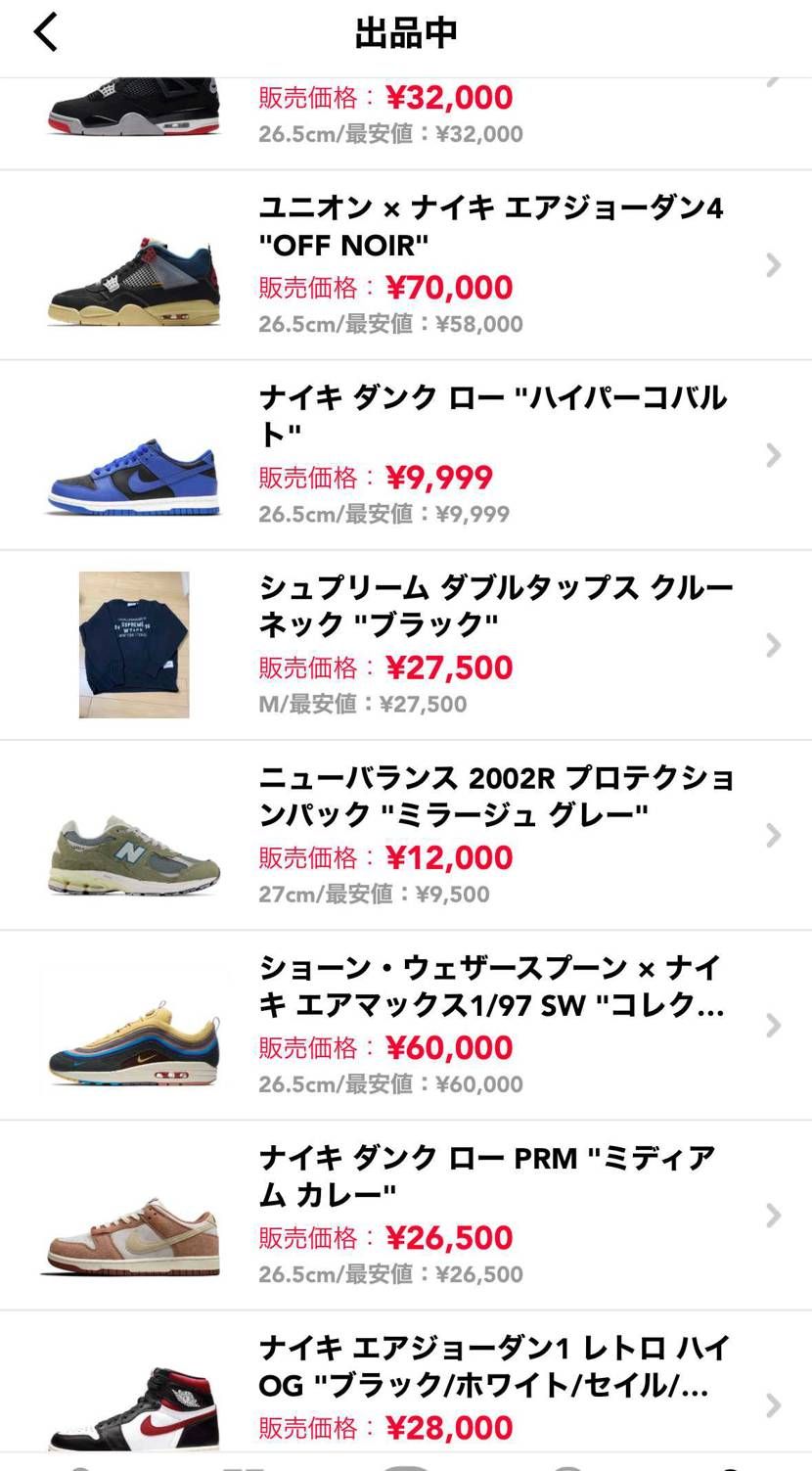Open the Air Jordan 1 レトロ ハイ OG listing
Screen dimensions: 812x1471
(406, 1382)
